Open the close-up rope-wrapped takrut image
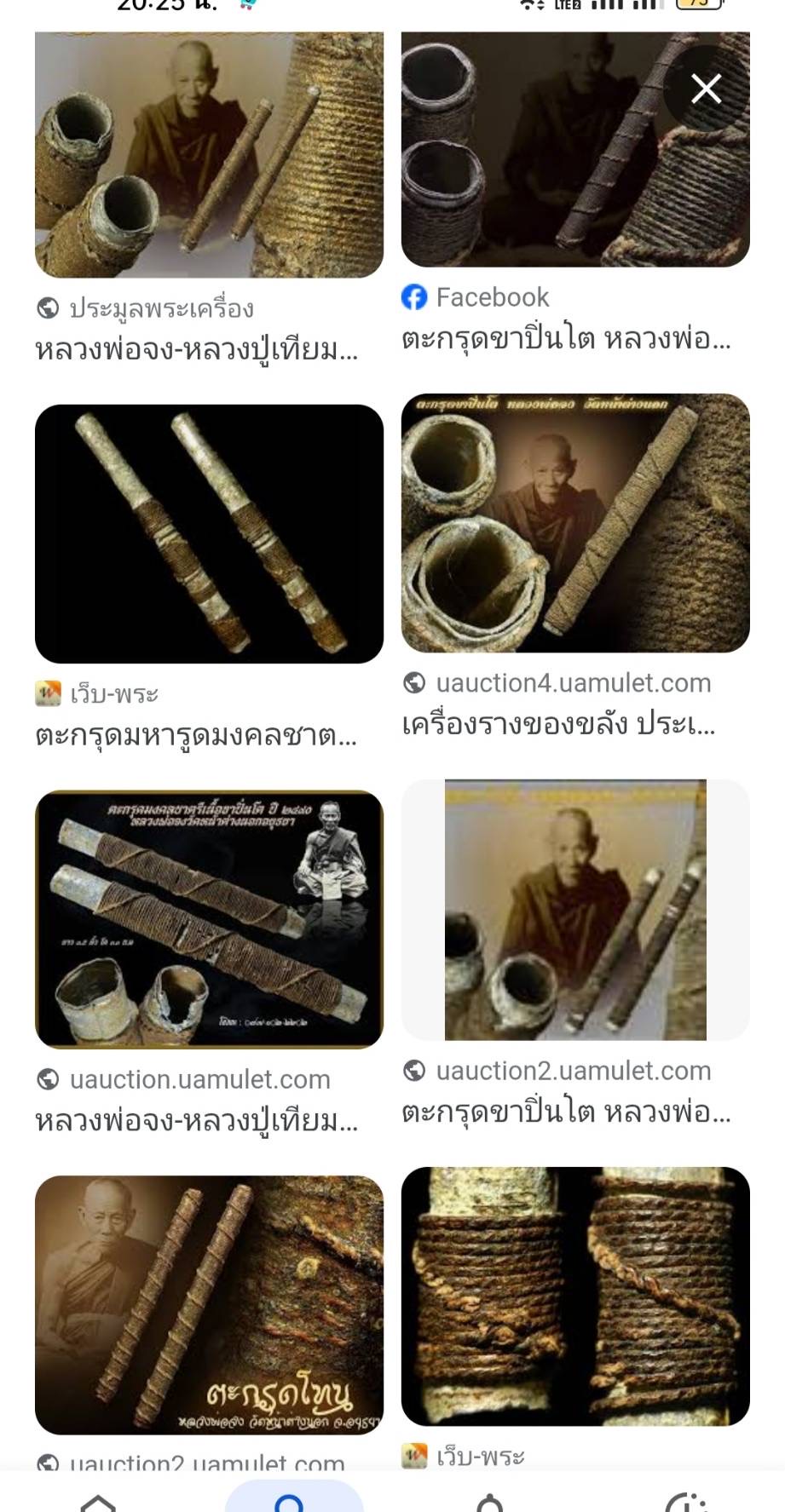785x1512 pixels. click(575, 1296)
